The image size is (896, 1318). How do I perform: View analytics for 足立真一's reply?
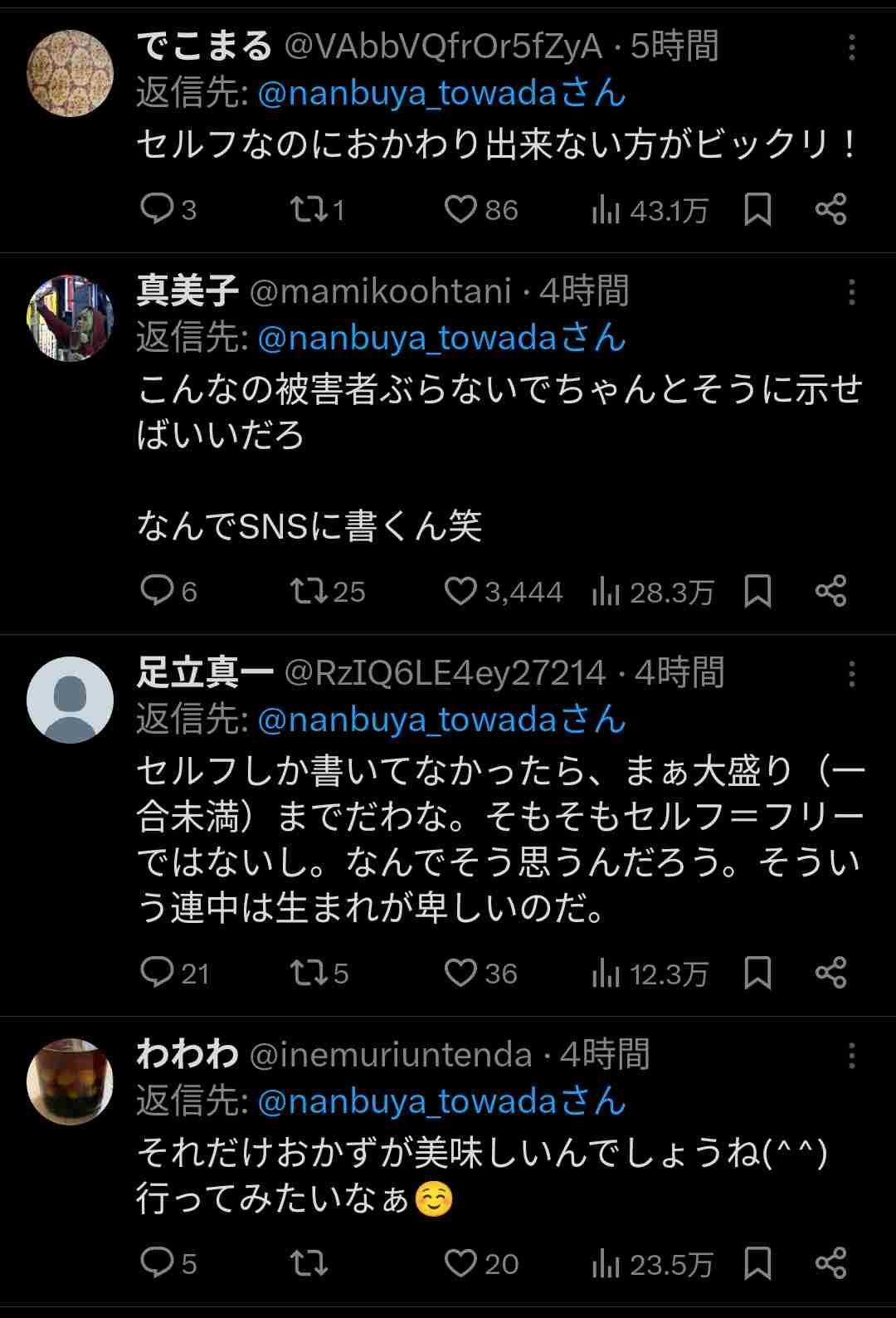606,973
